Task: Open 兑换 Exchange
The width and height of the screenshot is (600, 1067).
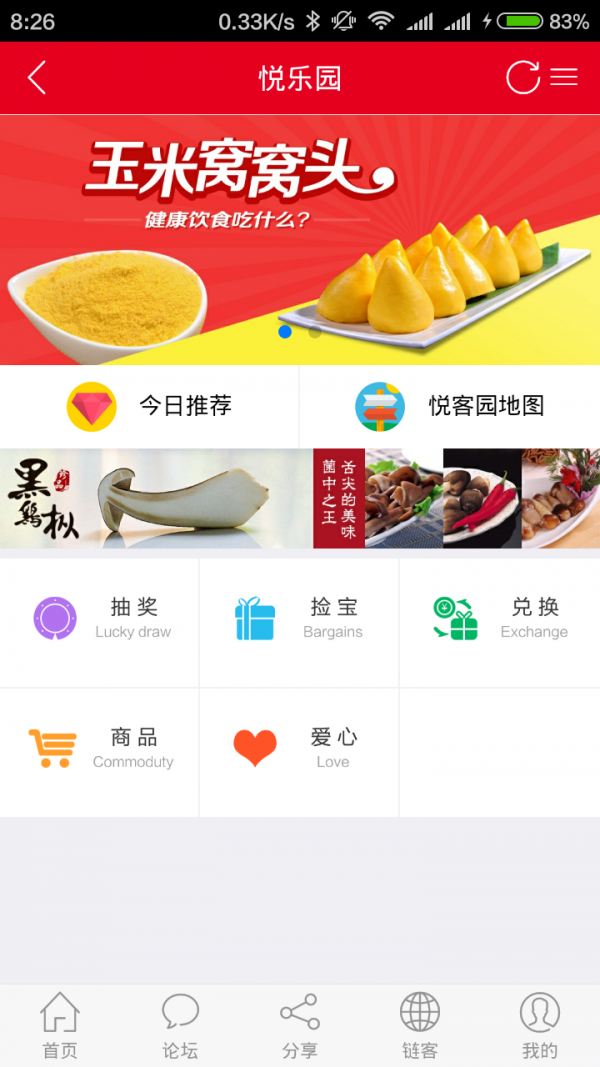Action: [x=500, y=620]
